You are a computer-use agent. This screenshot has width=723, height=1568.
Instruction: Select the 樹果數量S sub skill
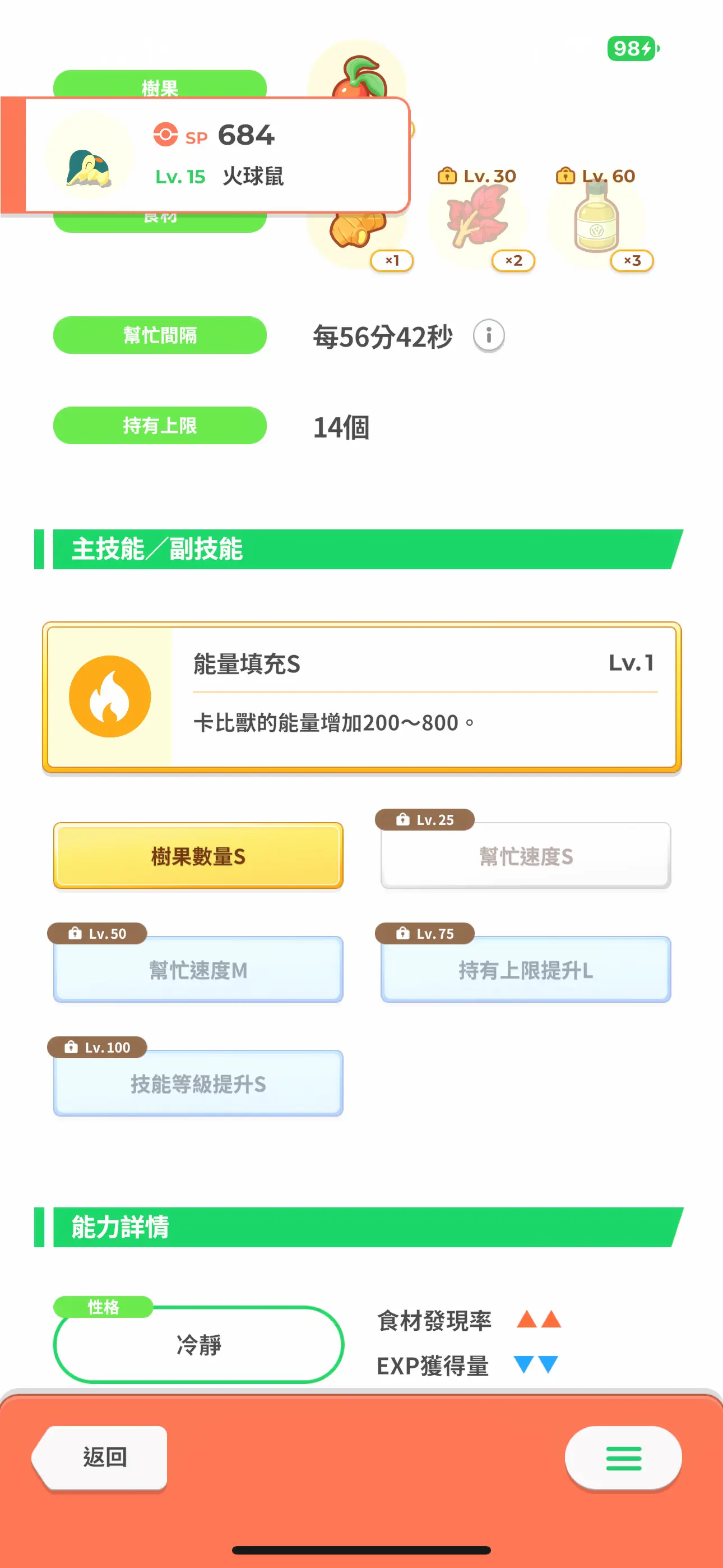[x=198, y=856]
